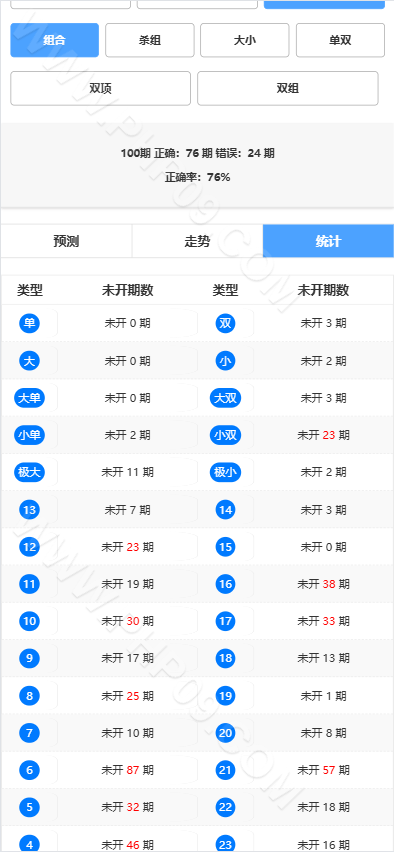394x852 pixels.
Task: Select the 组合 option
Action: click(x=54, y=40)
